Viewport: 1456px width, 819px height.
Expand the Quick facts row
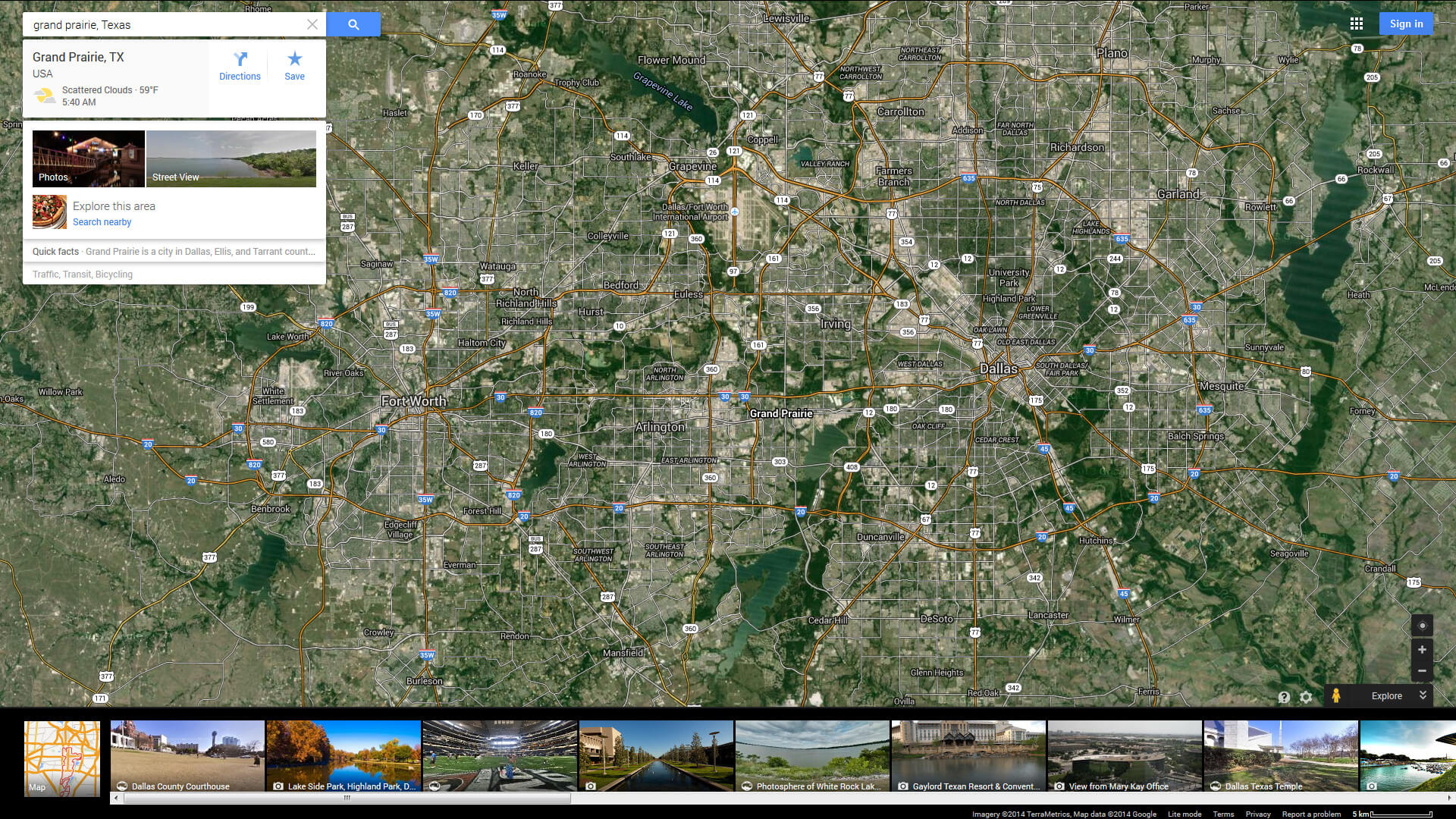click(174, 252)
